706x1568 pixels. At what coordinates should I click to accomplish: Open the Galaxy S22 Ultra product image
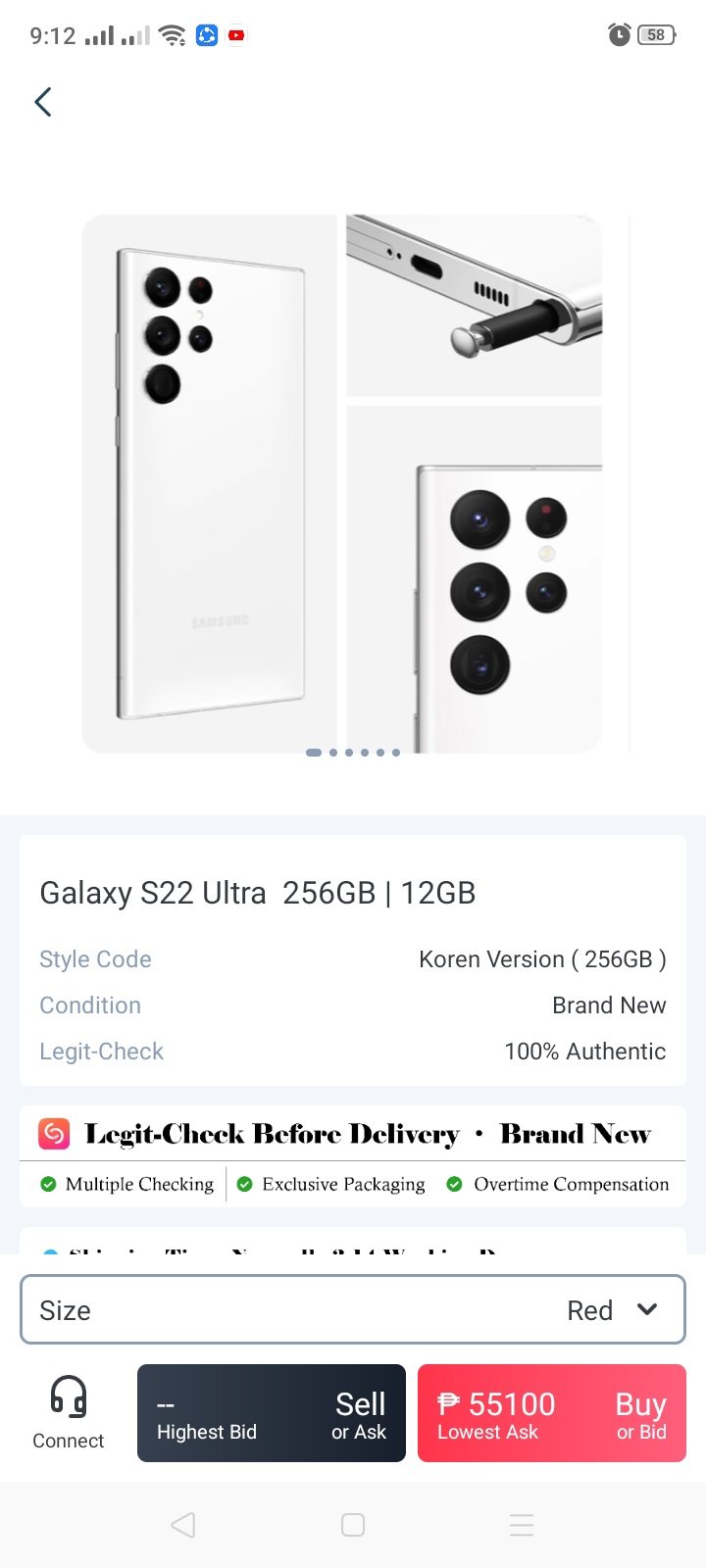tap(341, 483)
